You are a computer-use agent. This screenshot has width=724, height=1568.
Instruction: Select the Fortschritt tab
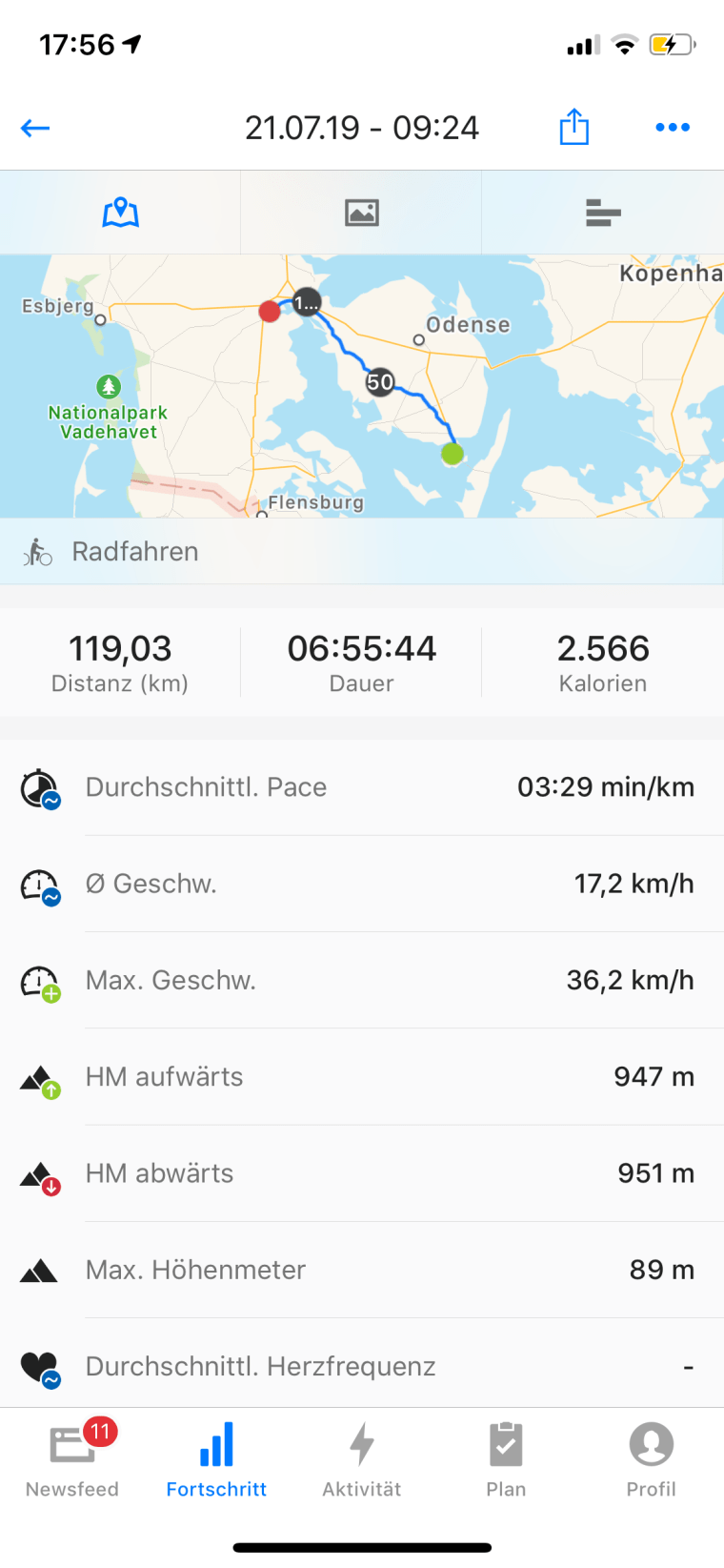217,1459
